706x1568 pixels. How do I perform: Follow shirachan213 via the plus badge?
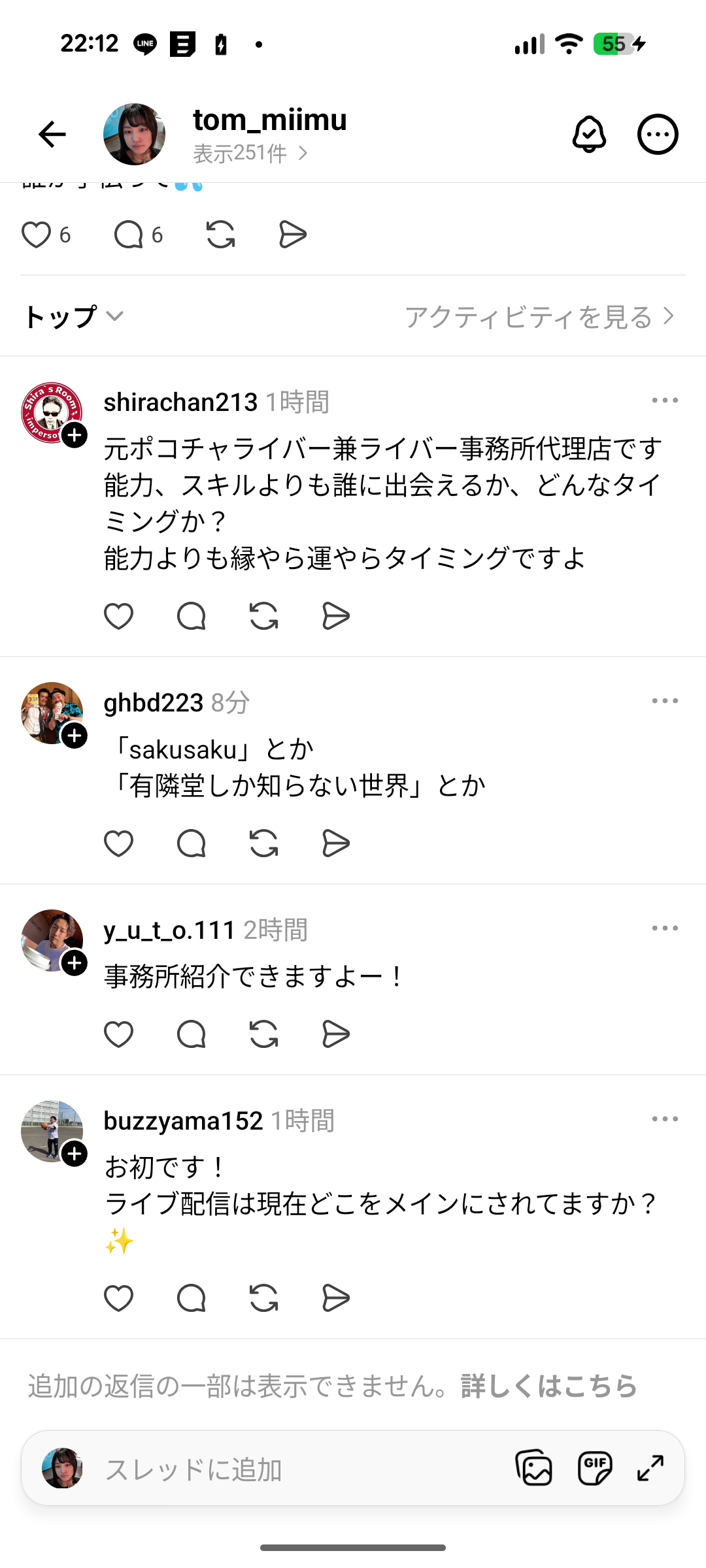pyautogui.click(x=75, y=435)
